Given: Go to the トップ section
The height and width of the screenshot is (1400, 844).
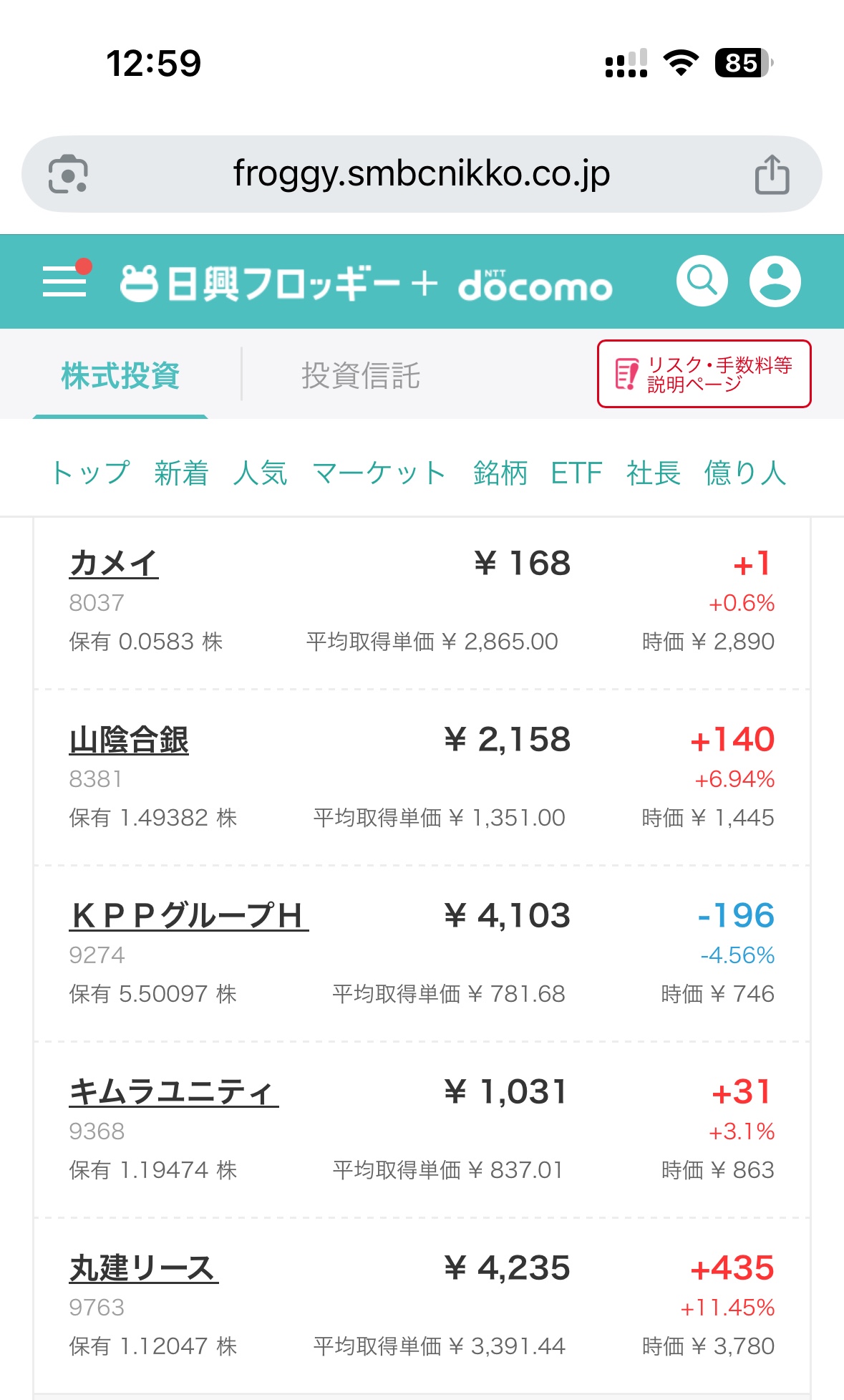Looking at the screenshot, I should (x=90, y=473).
